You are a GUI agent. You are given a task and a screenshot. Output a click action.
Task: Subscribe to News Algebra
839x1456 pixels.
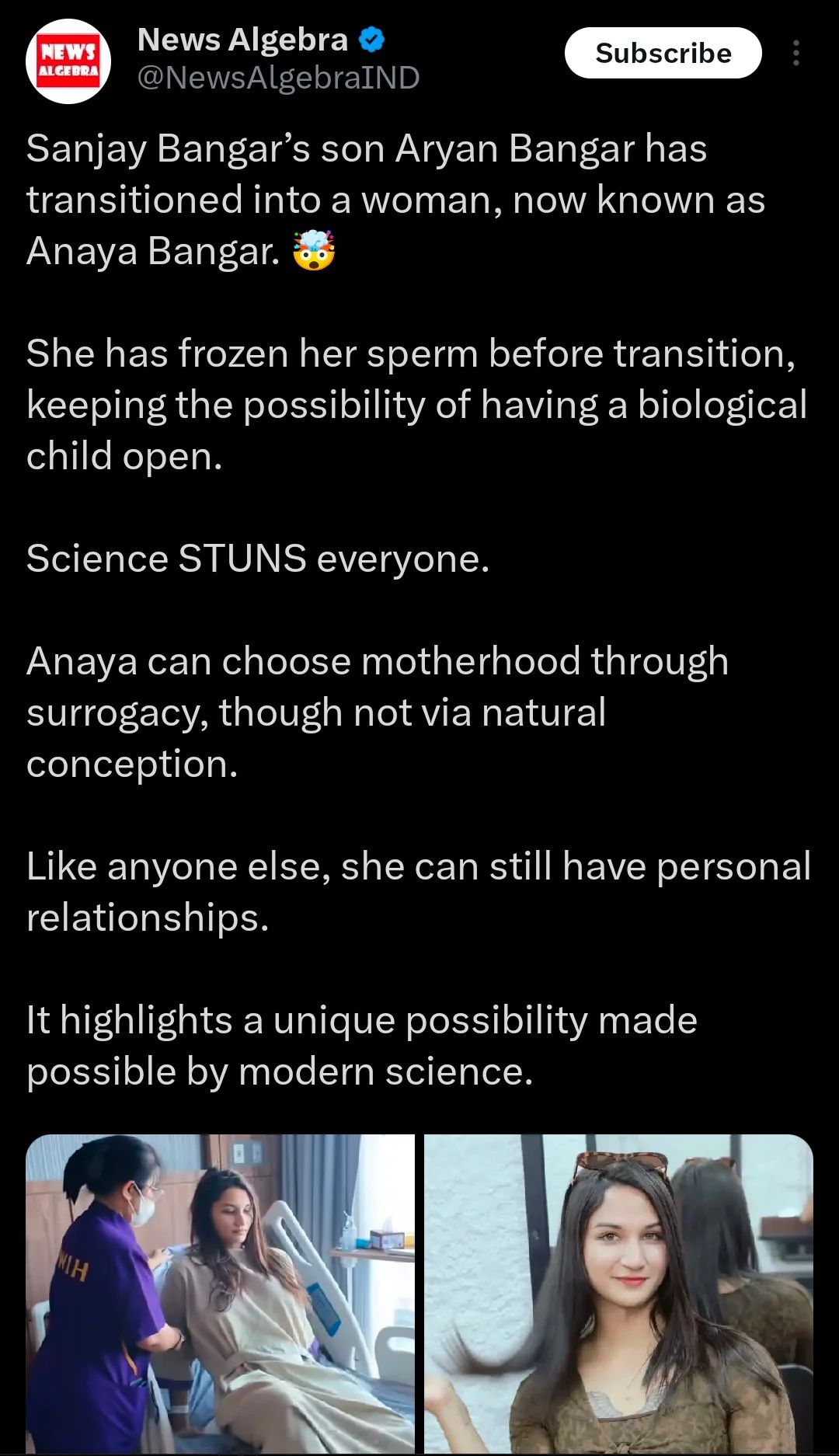(x=663, y=53)
